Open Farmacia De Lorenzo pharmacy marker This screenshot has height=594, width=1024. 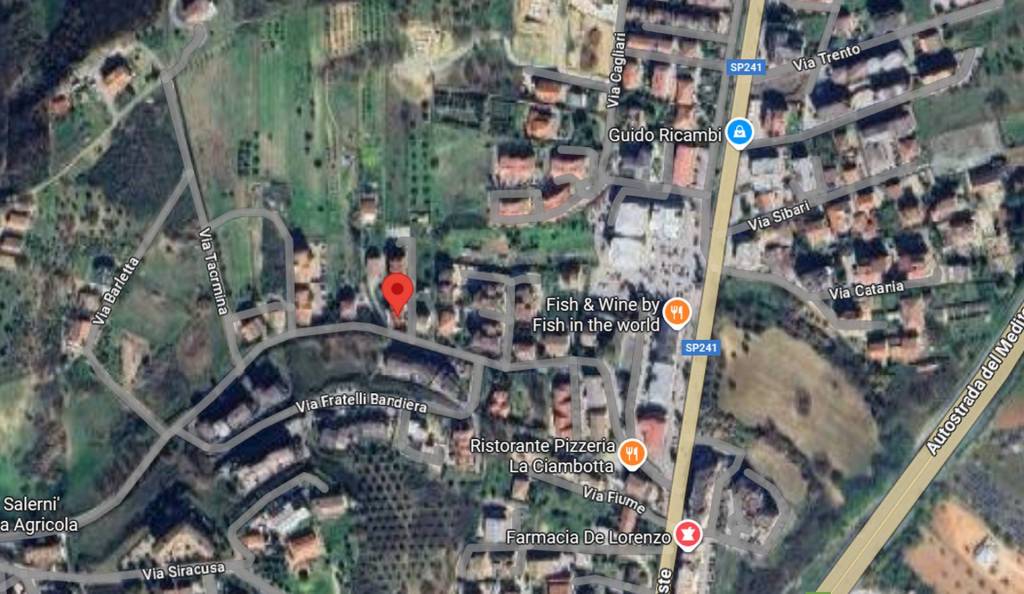pyautogui.click(x=687, y=535)
